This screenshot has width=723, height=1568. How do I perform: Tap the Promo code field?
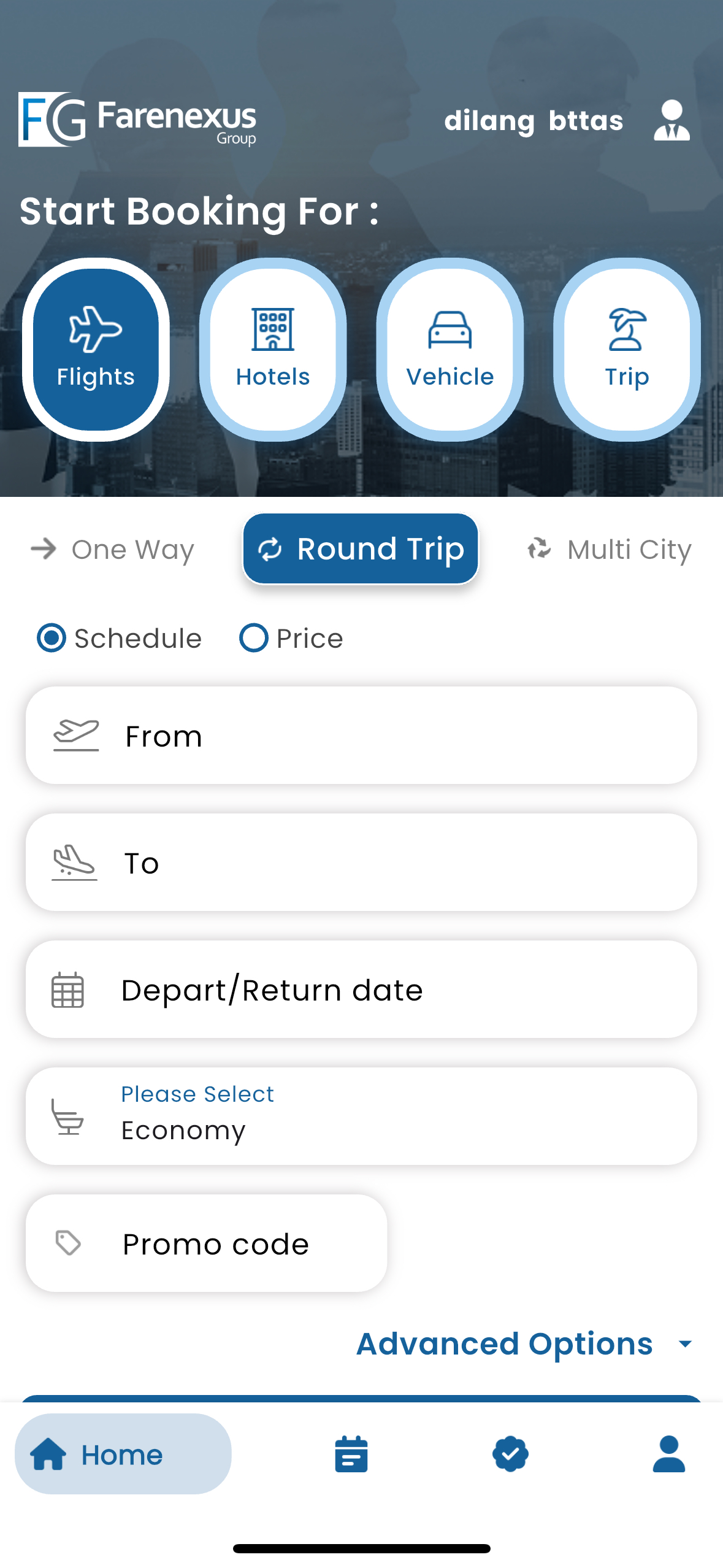206,1243
